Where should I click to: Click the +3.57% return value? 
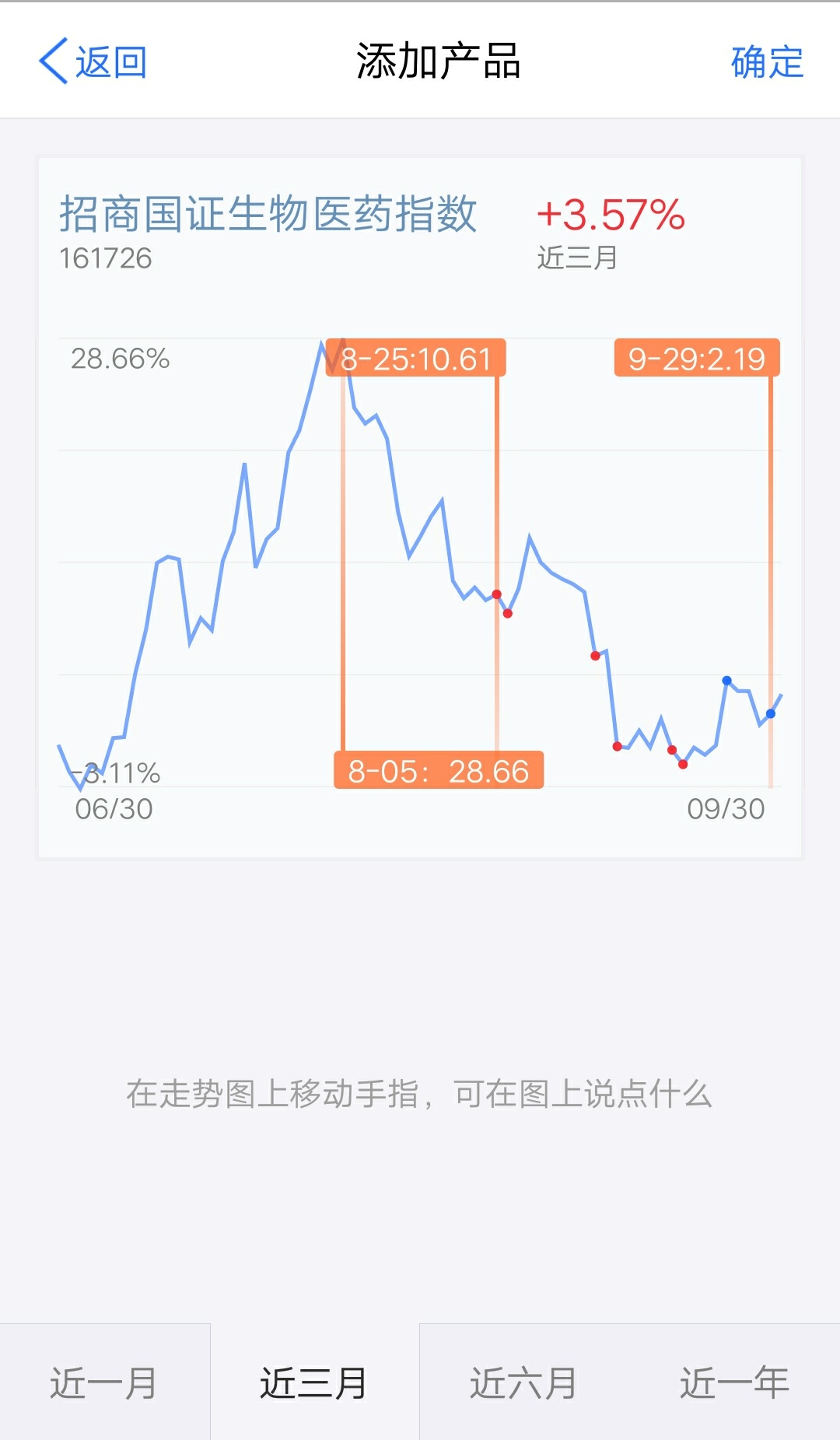[609, 214]
